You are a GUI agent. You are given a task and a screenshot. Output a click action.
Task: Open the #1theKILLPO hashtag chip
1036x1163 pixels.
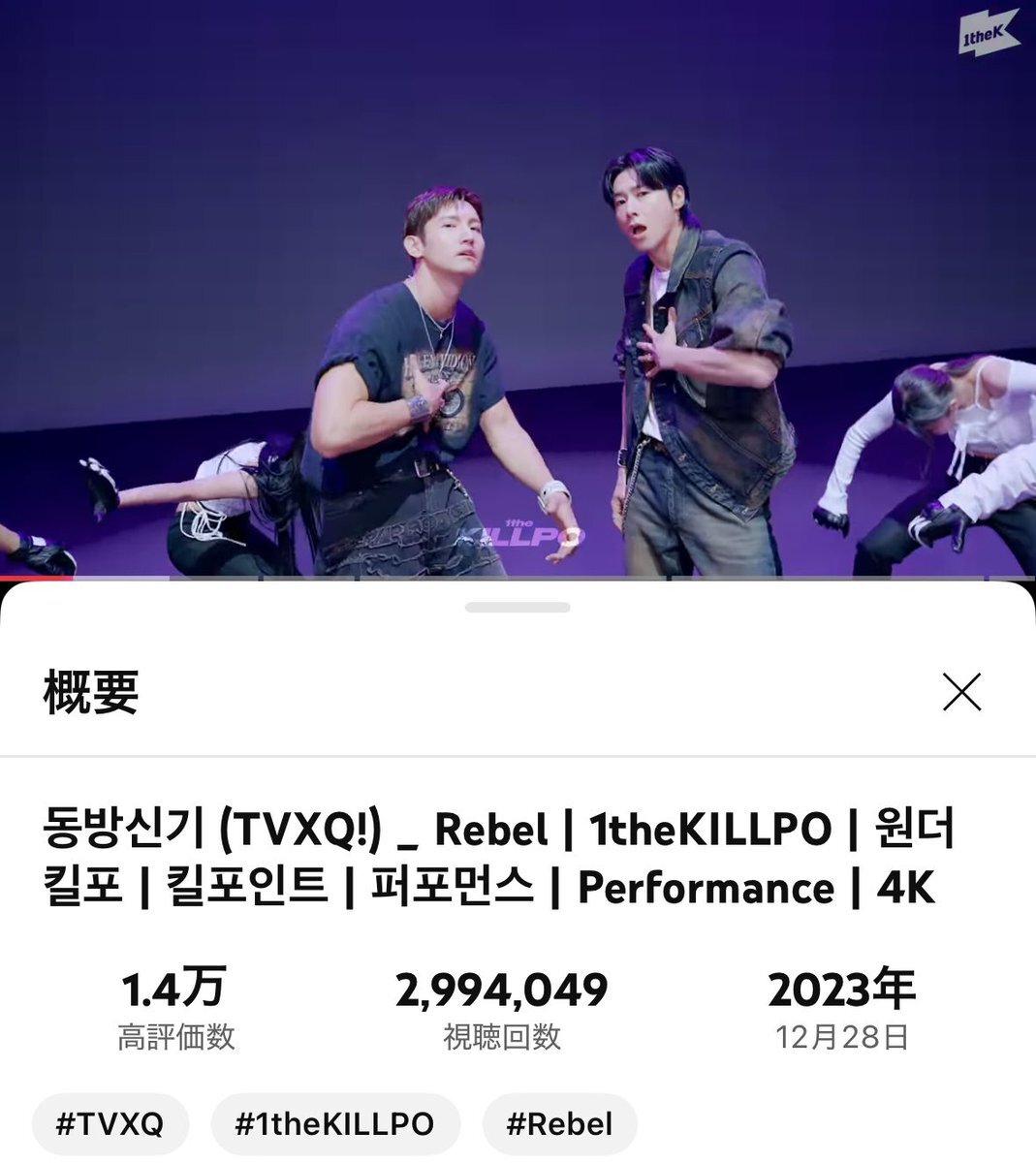(x=334, y=1124)
